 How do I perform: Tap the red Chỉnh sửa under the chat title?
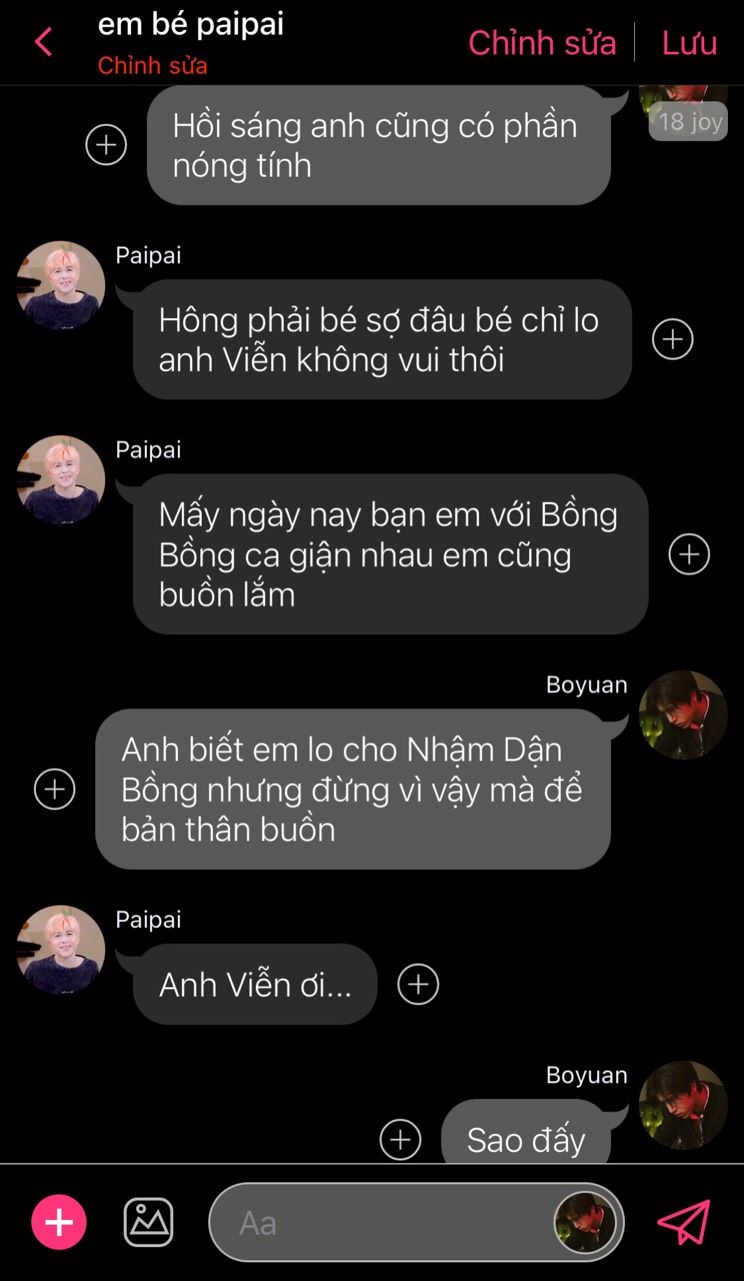(152, 66)
